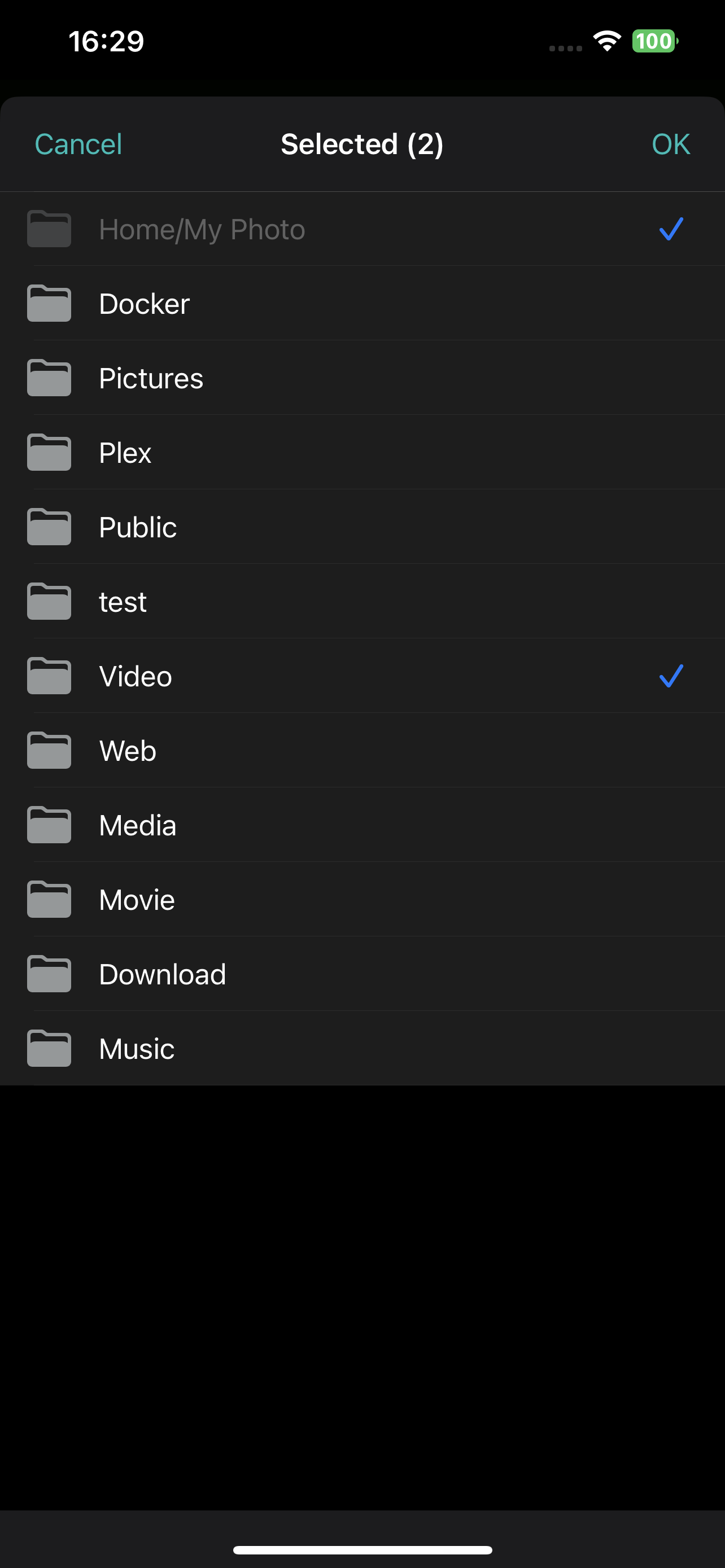Deselect the checked Video folder

pyautogui.click(x=362, y=676)
